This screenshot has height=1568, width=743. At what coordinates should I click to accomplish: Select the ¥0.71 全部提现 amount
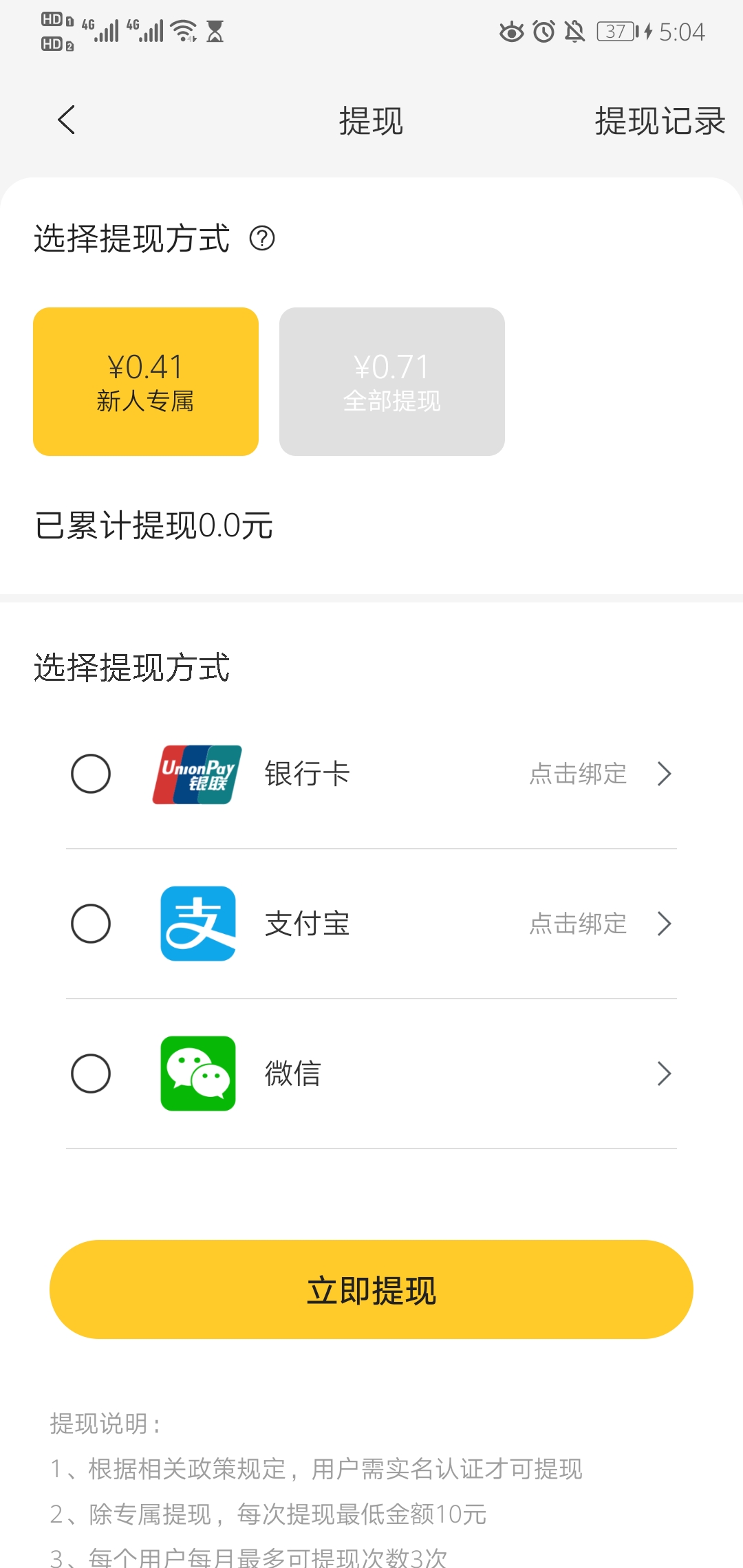point(392,382)
